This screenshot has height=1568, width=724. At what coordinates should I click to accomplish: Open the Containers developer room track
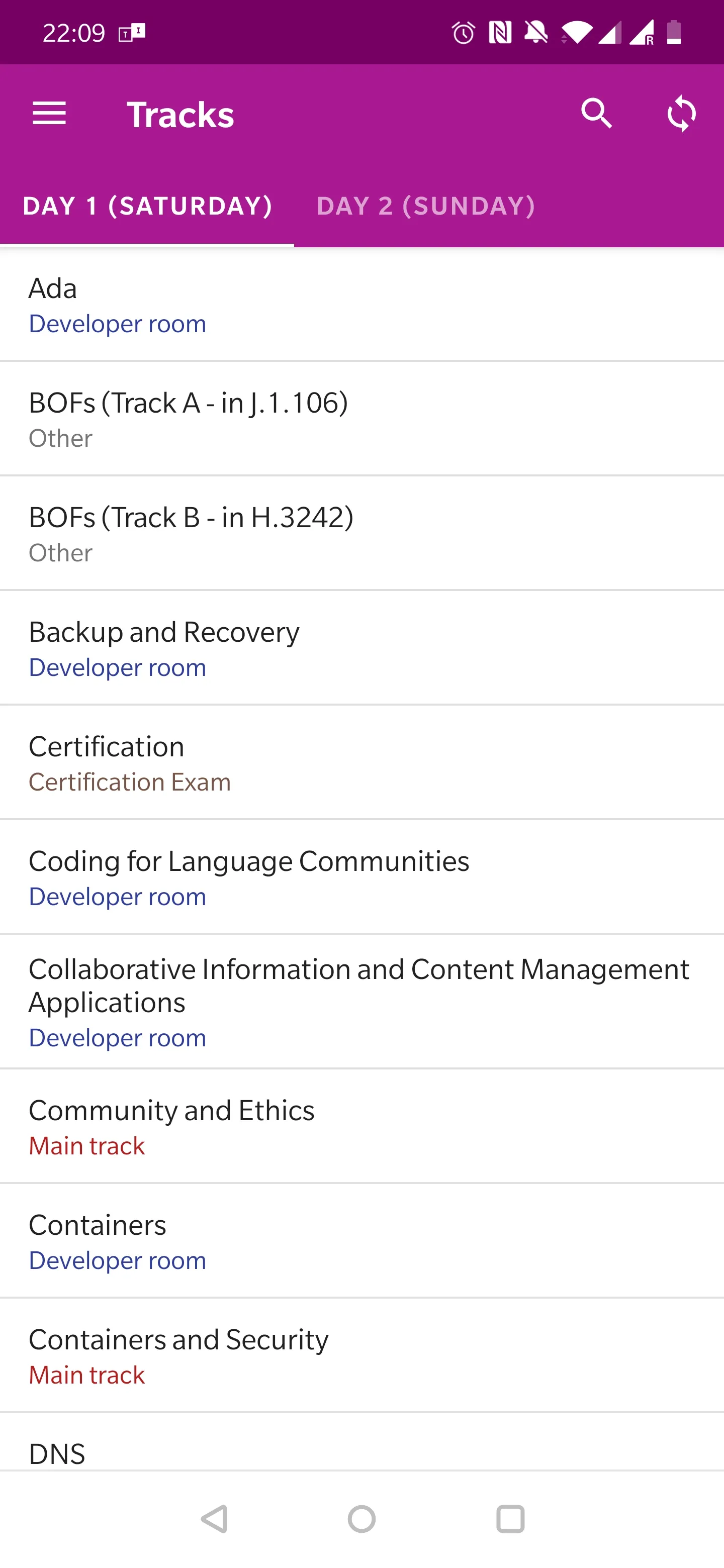[x=361, y=1241]
